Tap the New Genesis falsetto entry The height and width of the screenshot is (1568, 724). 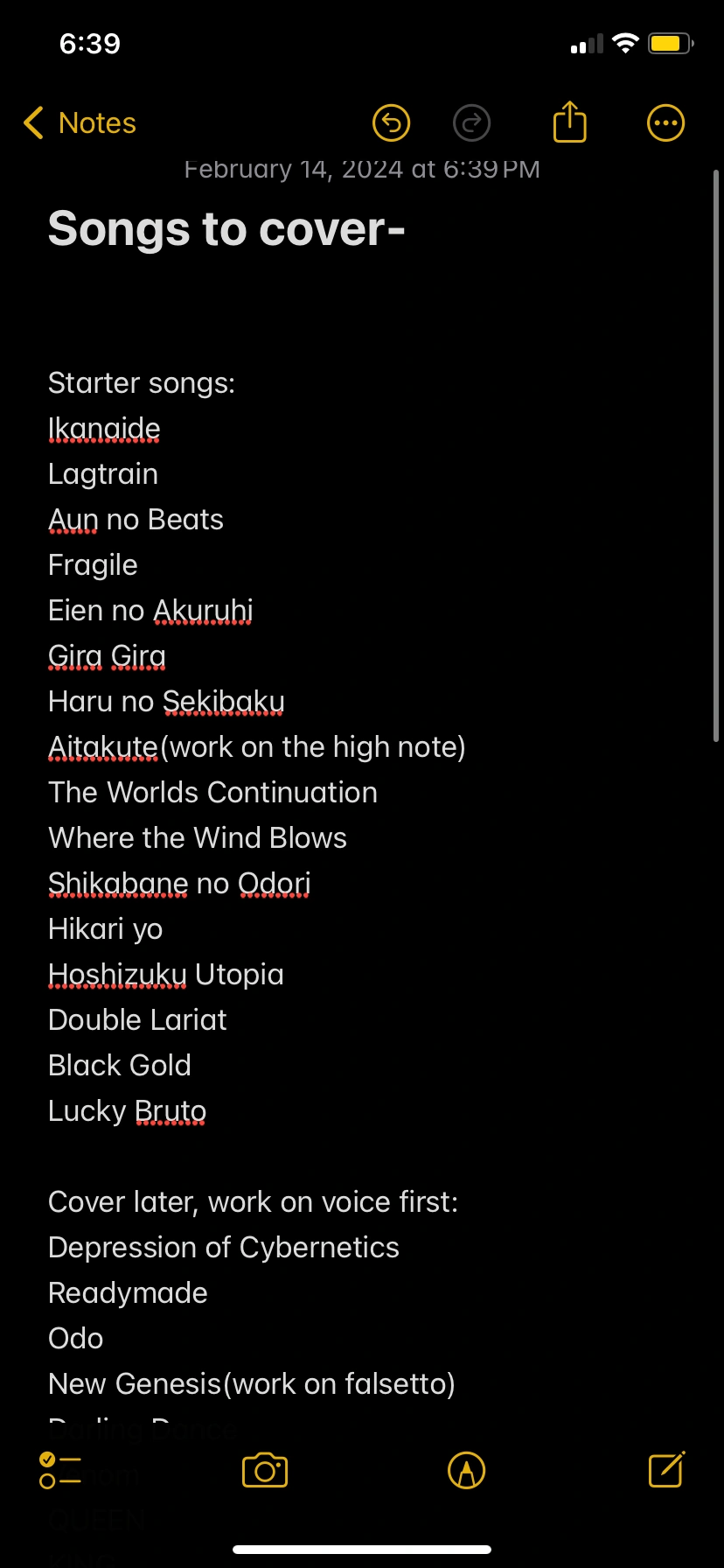tap(251, 1383)
